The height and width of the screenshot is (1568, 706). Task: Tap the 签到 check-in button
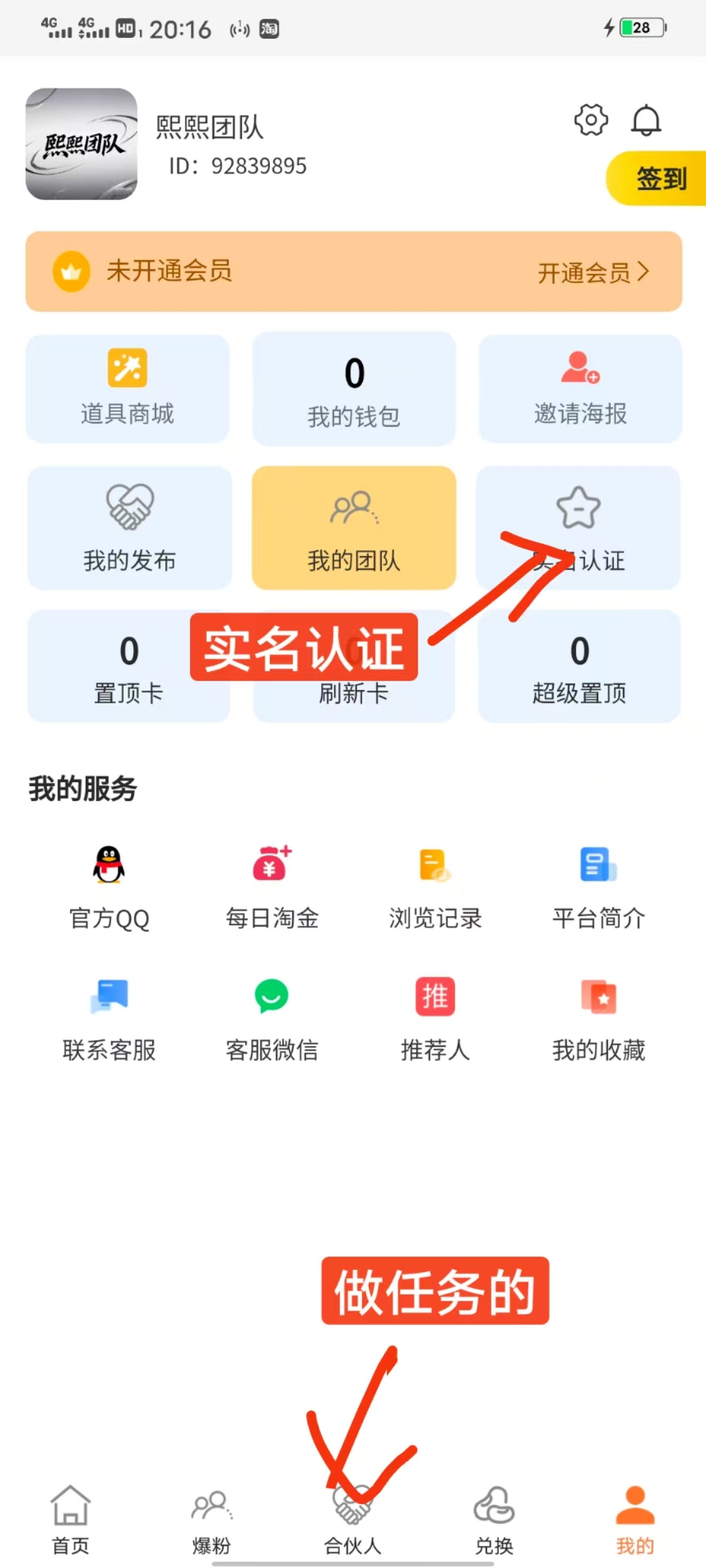coord(656,178)
